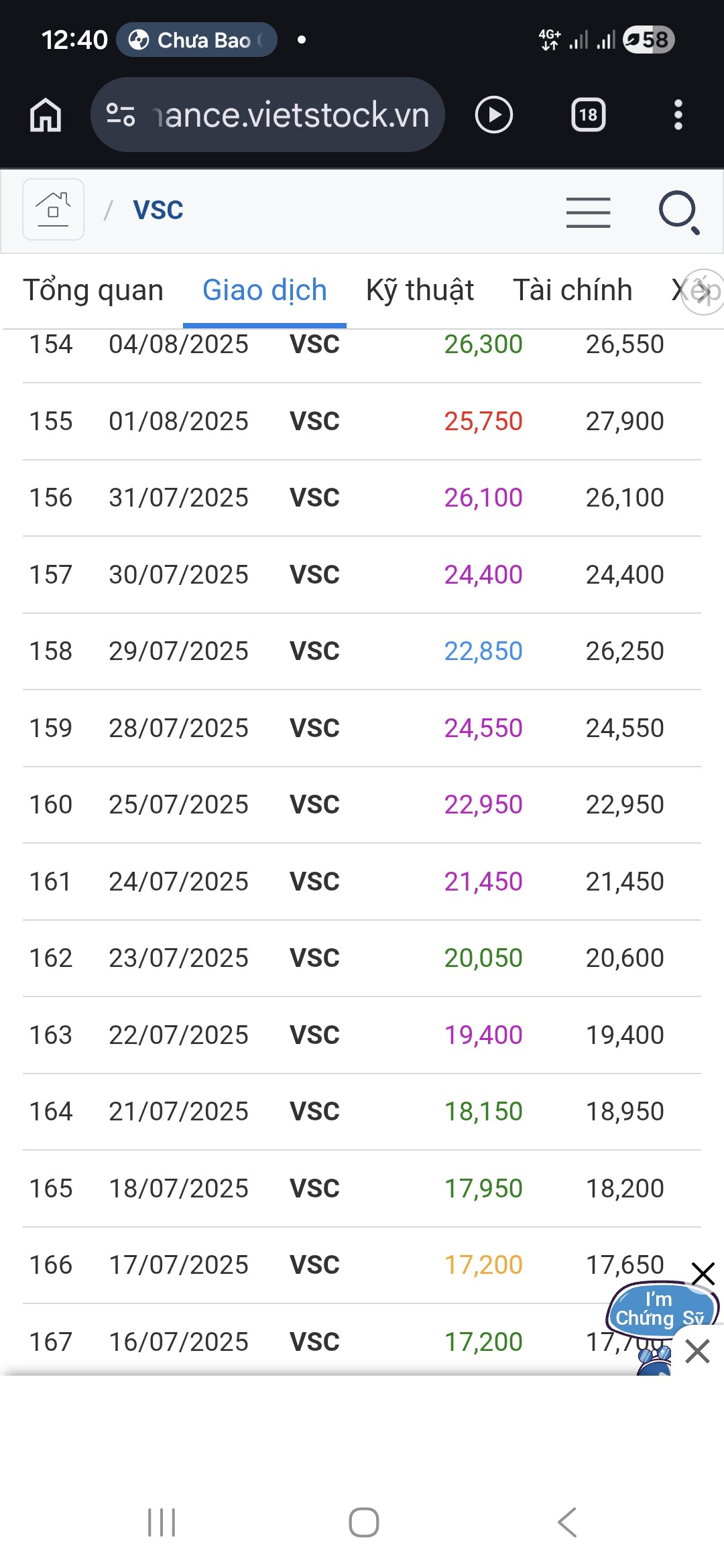Open the browser tab switcher

tap(588, 115)
